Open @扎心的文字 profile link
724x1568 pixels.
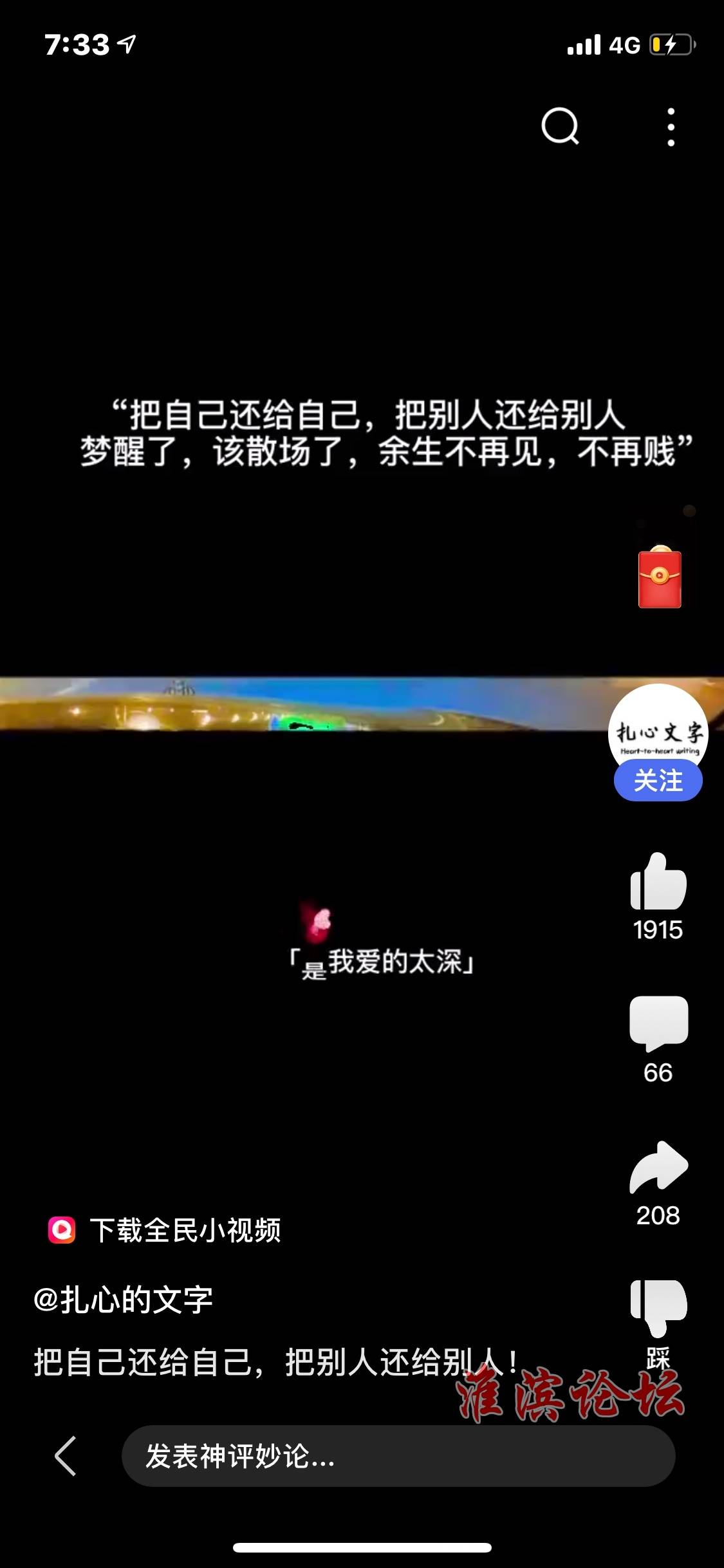(x=123, y=1300)
